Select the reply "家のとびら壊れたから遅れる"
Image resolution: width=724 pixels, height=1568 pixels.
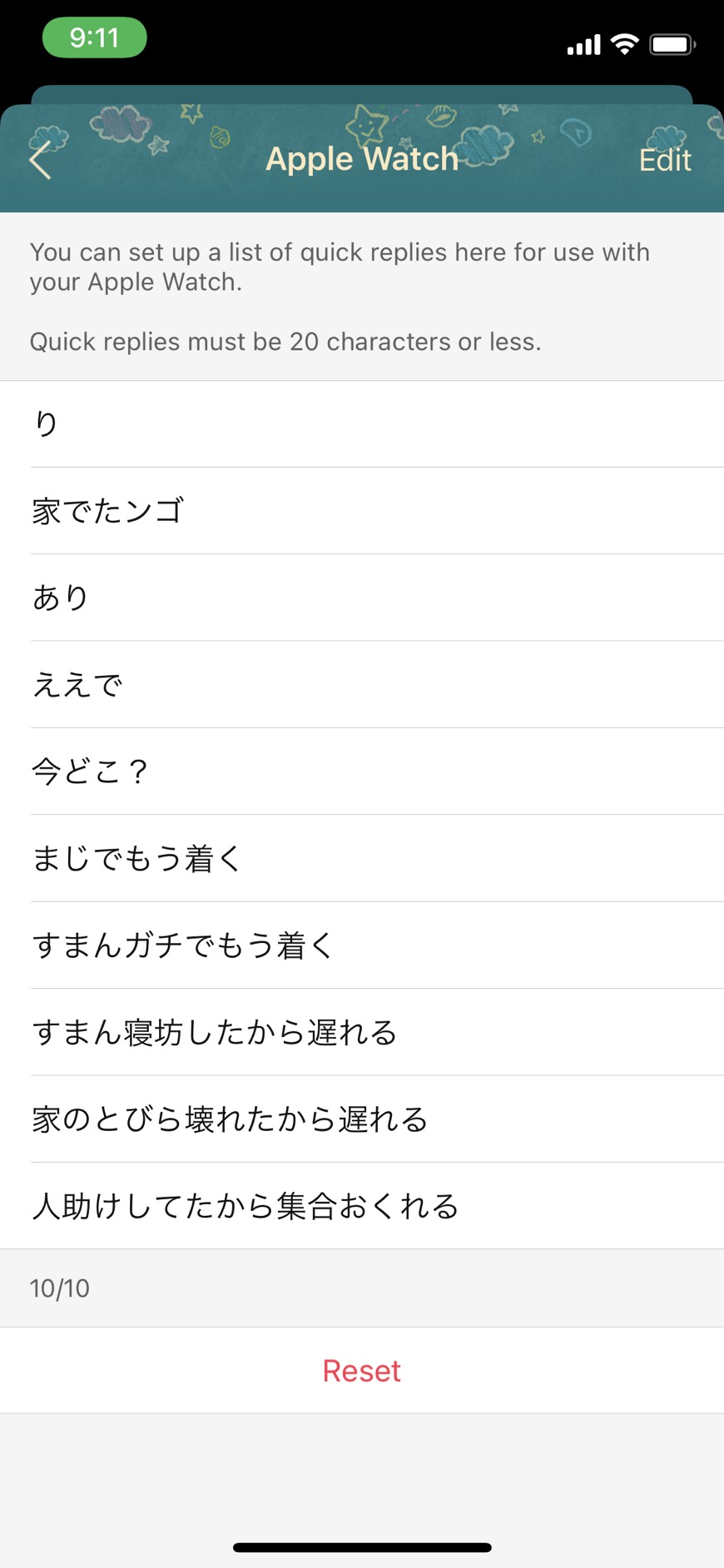coord(362,1119)
